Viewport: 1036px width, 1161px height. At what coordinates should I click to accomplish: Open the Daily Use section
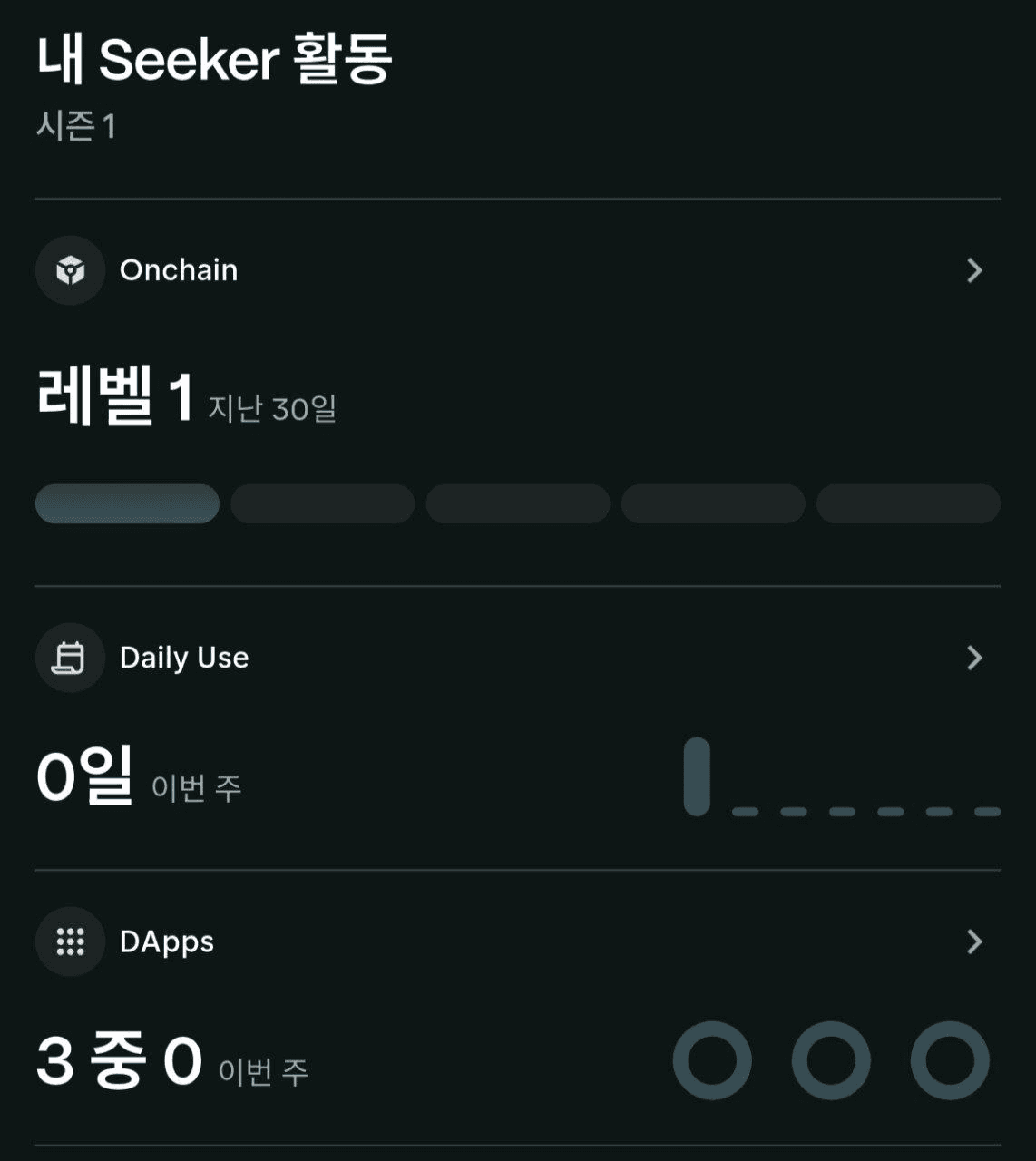[973, 658]
